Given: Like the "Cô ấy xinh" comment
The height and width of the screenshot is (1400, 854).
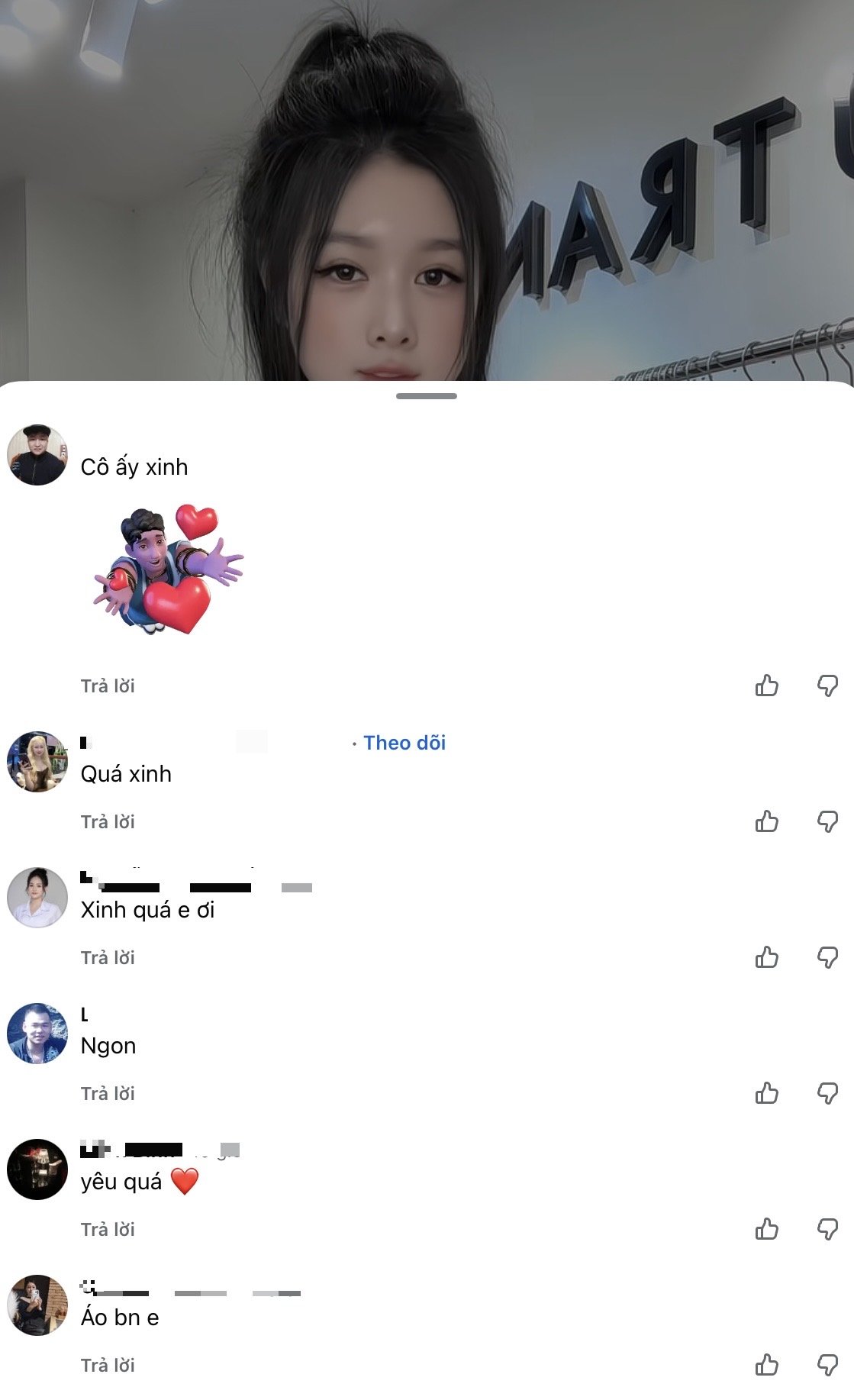Looking at the screenshot, I should click(766, 685).
